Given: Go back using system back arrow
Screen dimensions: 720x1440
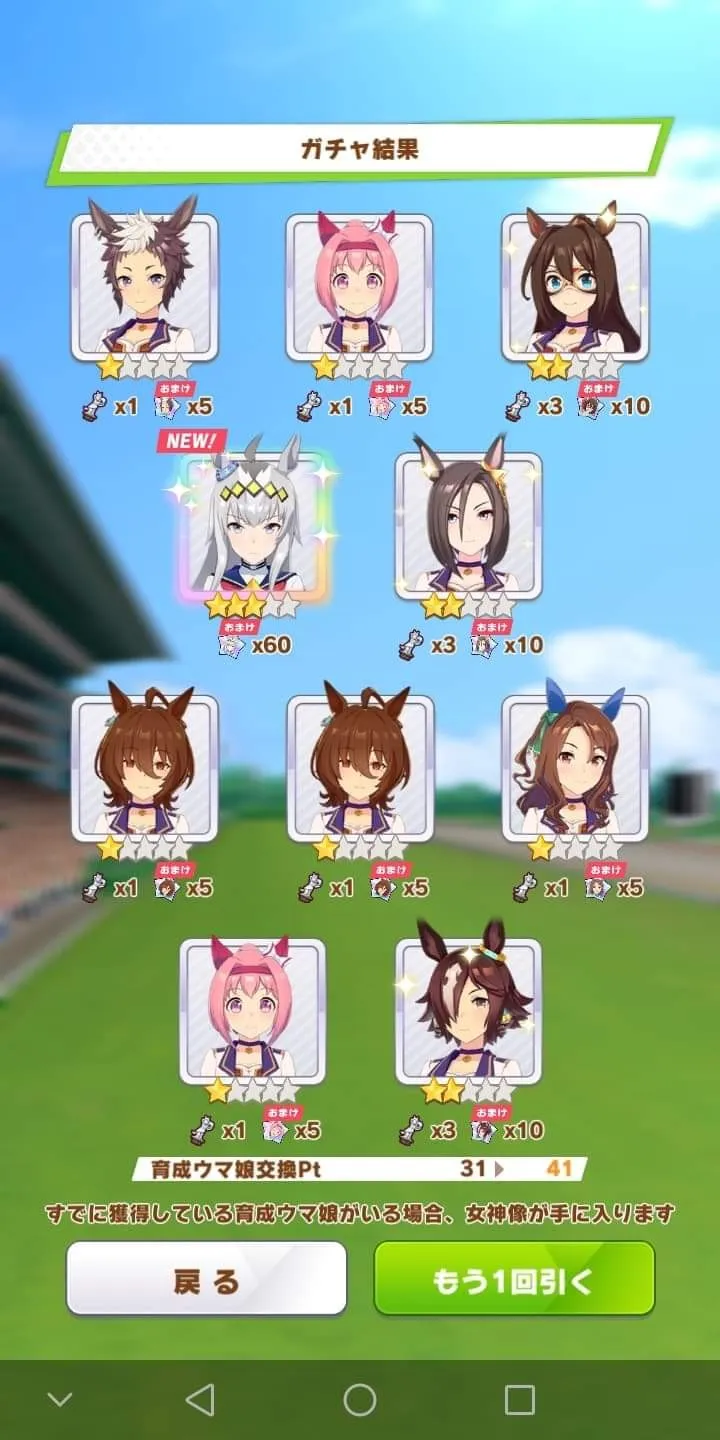Looking at the screenshot, I should [x=200, y=1400].
